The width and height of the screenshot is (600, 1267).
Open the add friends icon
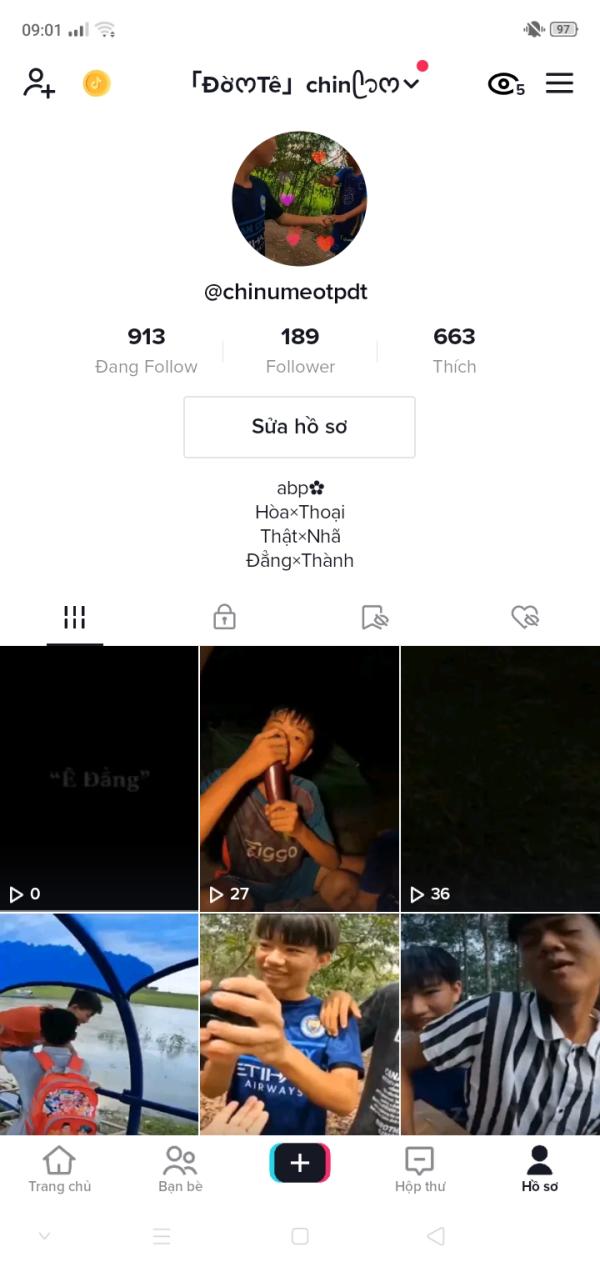click(x=39, y=83)
